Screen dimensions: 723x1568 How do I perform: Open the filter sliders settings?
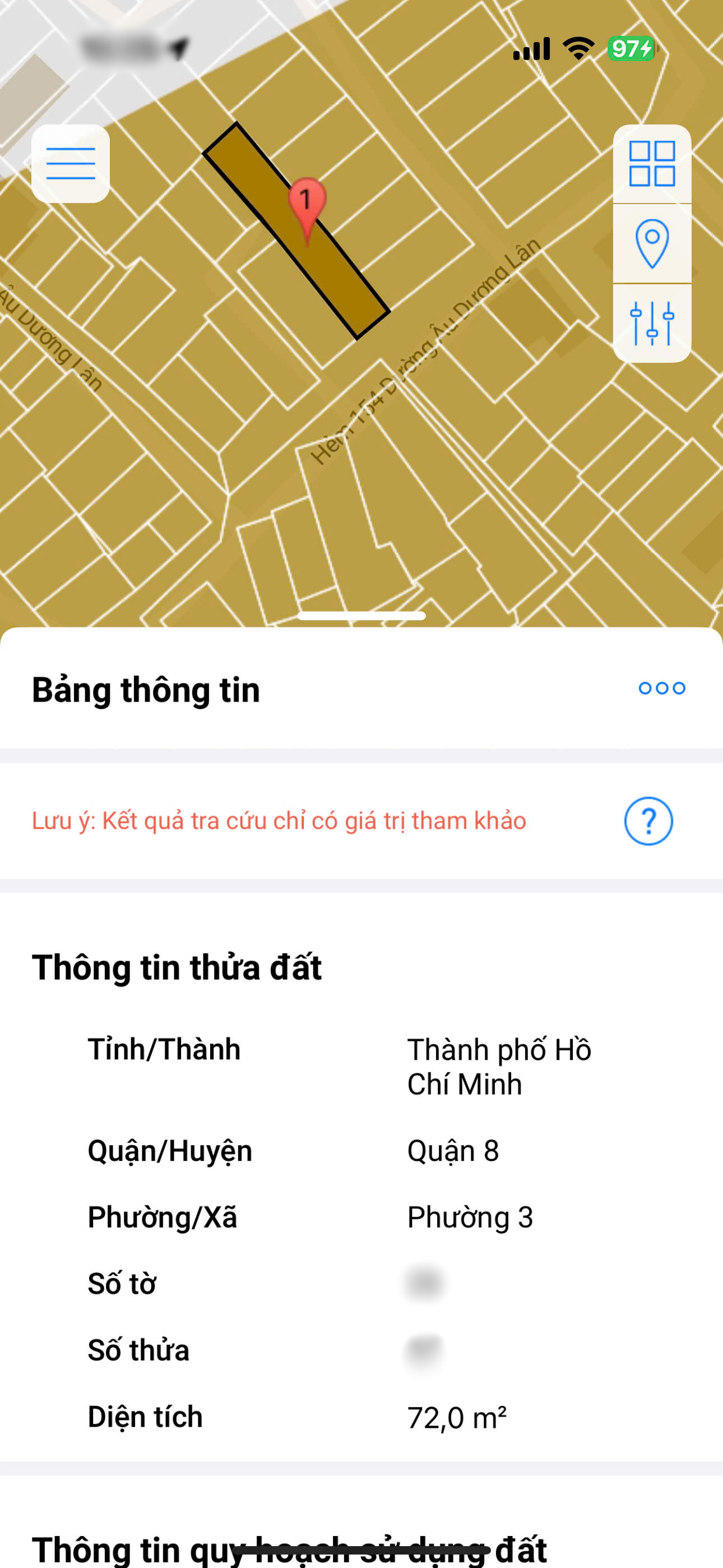[x=652, y=323]
